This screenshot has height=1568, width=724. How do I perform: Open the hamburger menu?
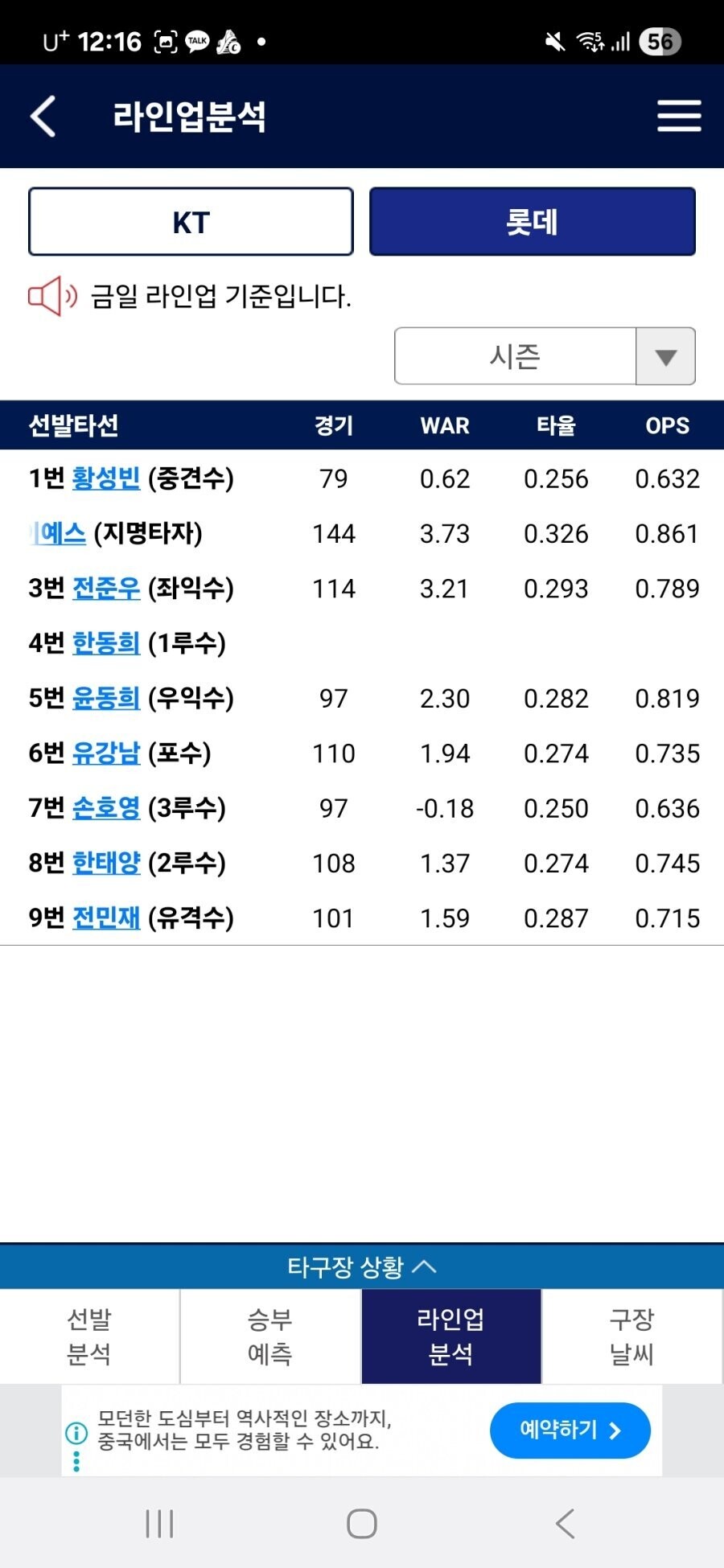click(x=679, y=116)
